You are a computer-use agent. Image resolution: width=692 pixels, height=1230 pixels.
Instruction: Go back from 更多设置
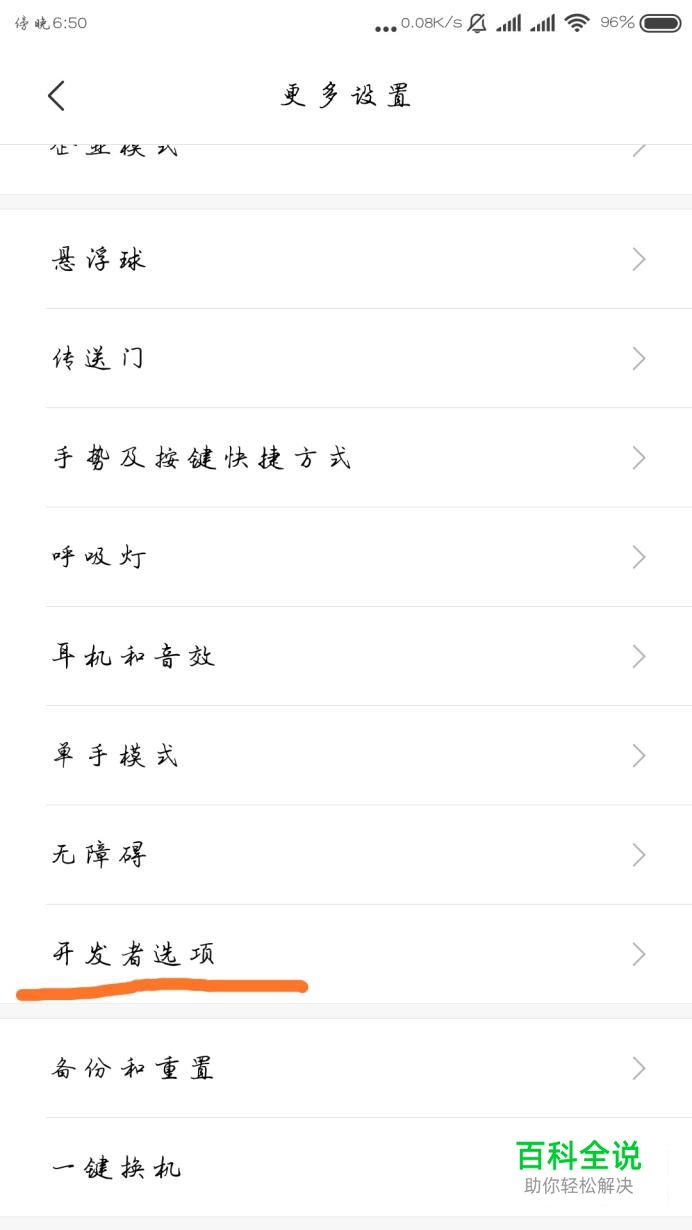[56, 96]
